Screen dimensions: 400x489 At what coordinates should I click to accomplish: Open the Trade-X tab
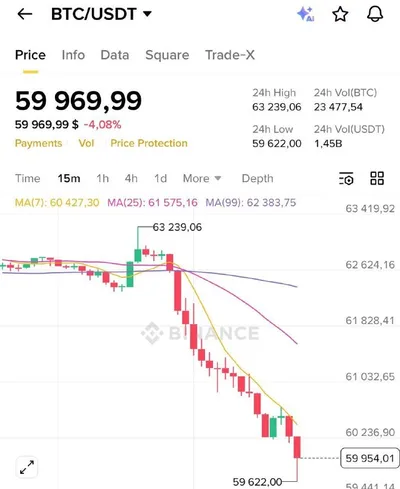click(x=230, y=55)
